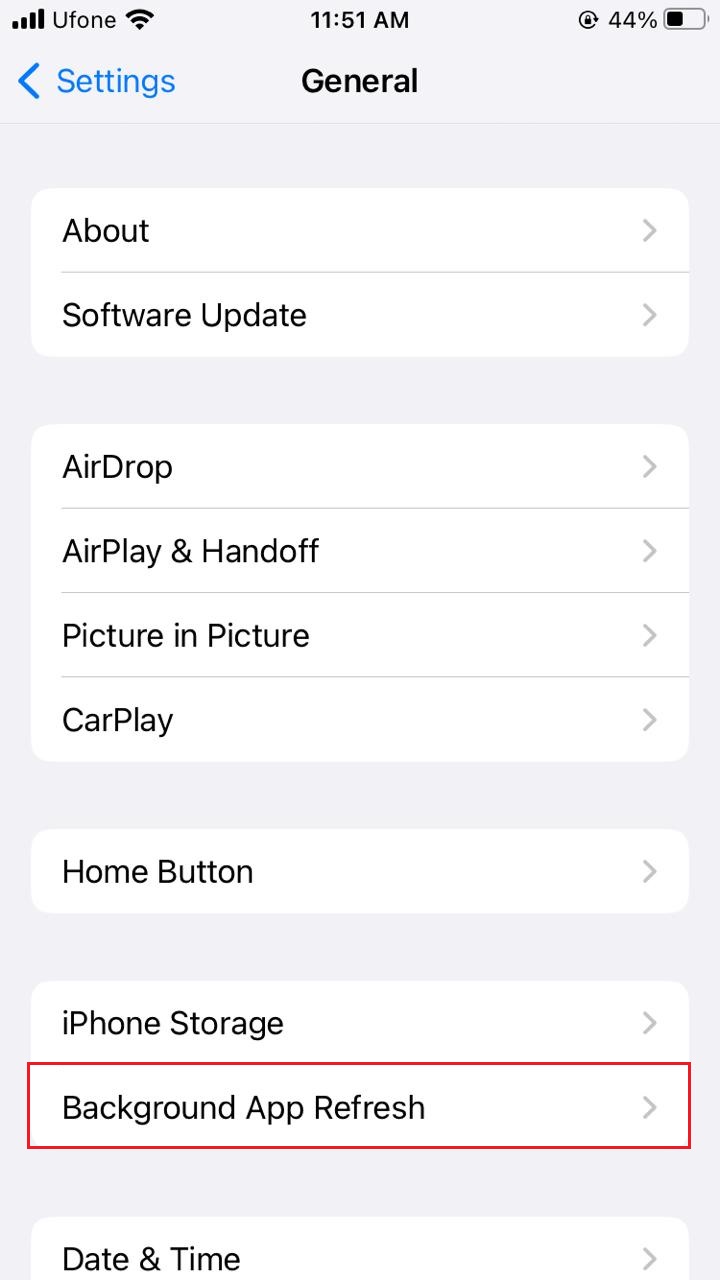720x1280 pixels.
Task: Tap the General page title
Action: [x=360, y=81]
